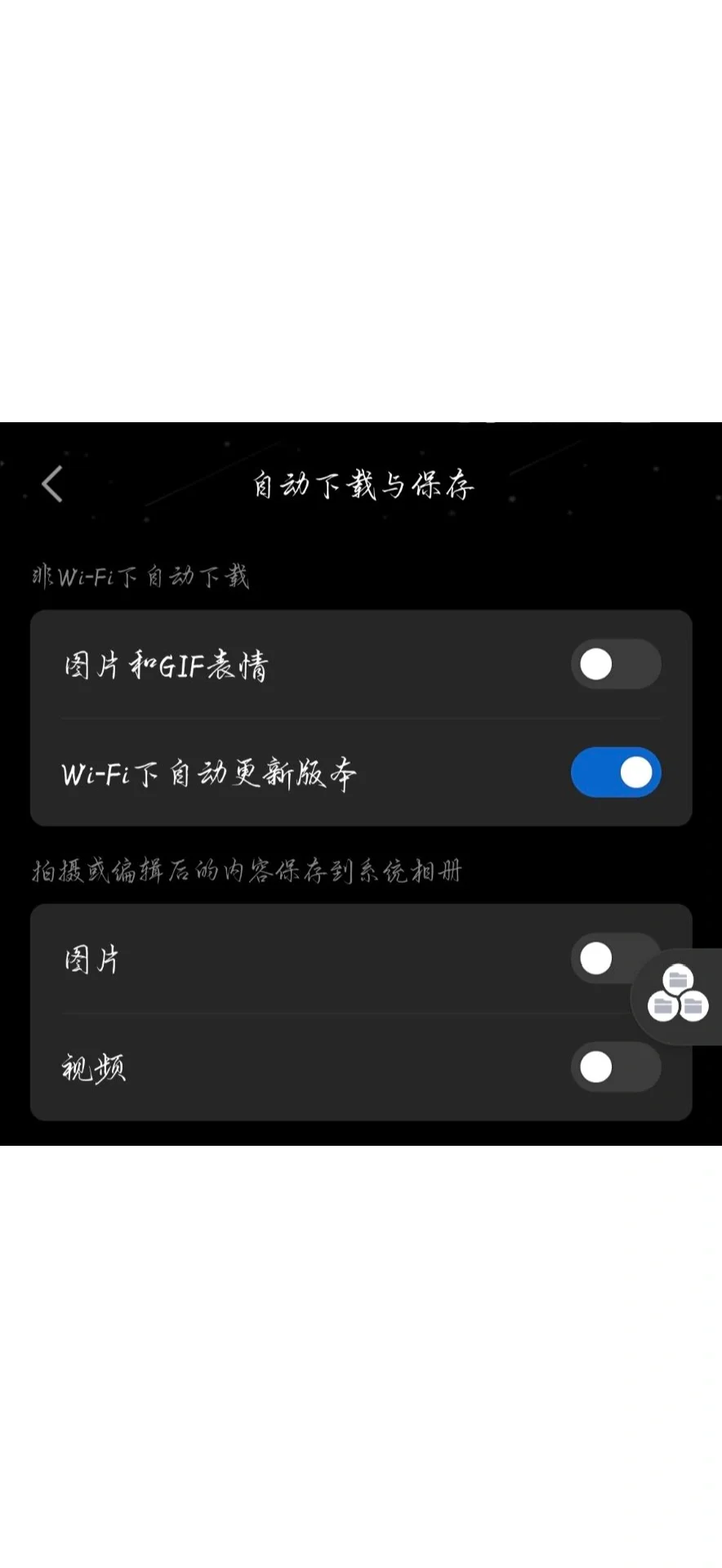Select the 自动下载与保存 title

tap(362, 484)
